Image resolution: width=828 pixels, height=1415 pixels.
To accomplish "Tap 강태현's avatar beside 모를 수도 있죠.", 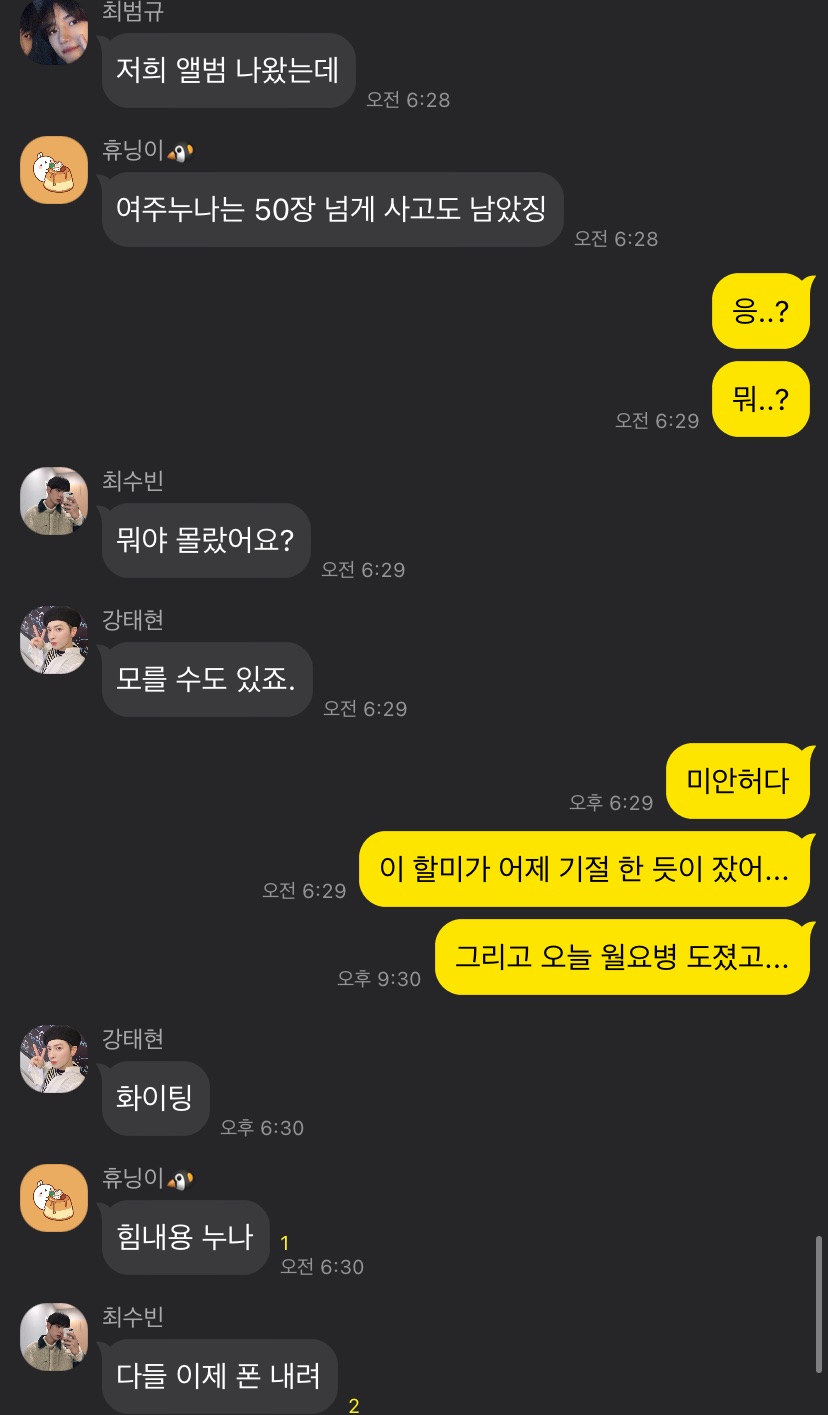I will click(54, 640).
